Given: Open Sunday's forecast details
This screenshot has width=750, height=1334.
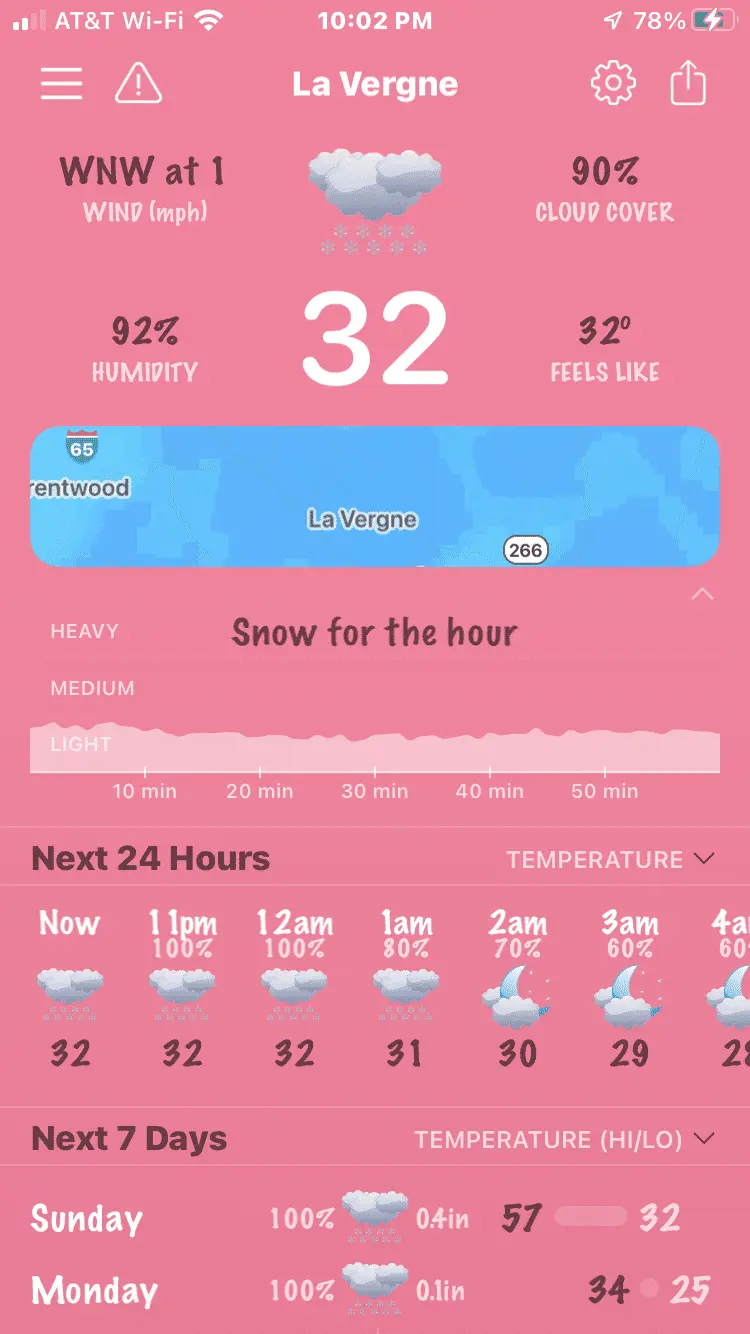Looking at the screenshot, I should click(375, 1218).
